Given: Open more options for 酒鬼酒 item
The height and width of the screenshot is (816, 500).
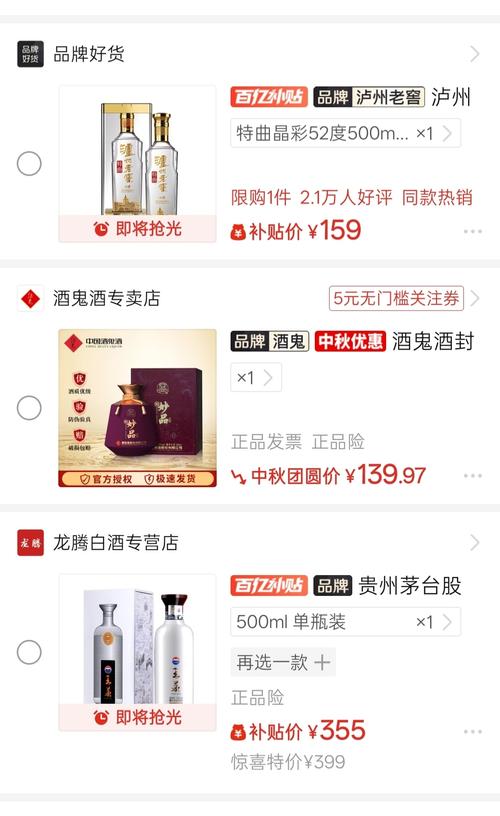Looking at the screenshot, I should (x=472, y=476).
